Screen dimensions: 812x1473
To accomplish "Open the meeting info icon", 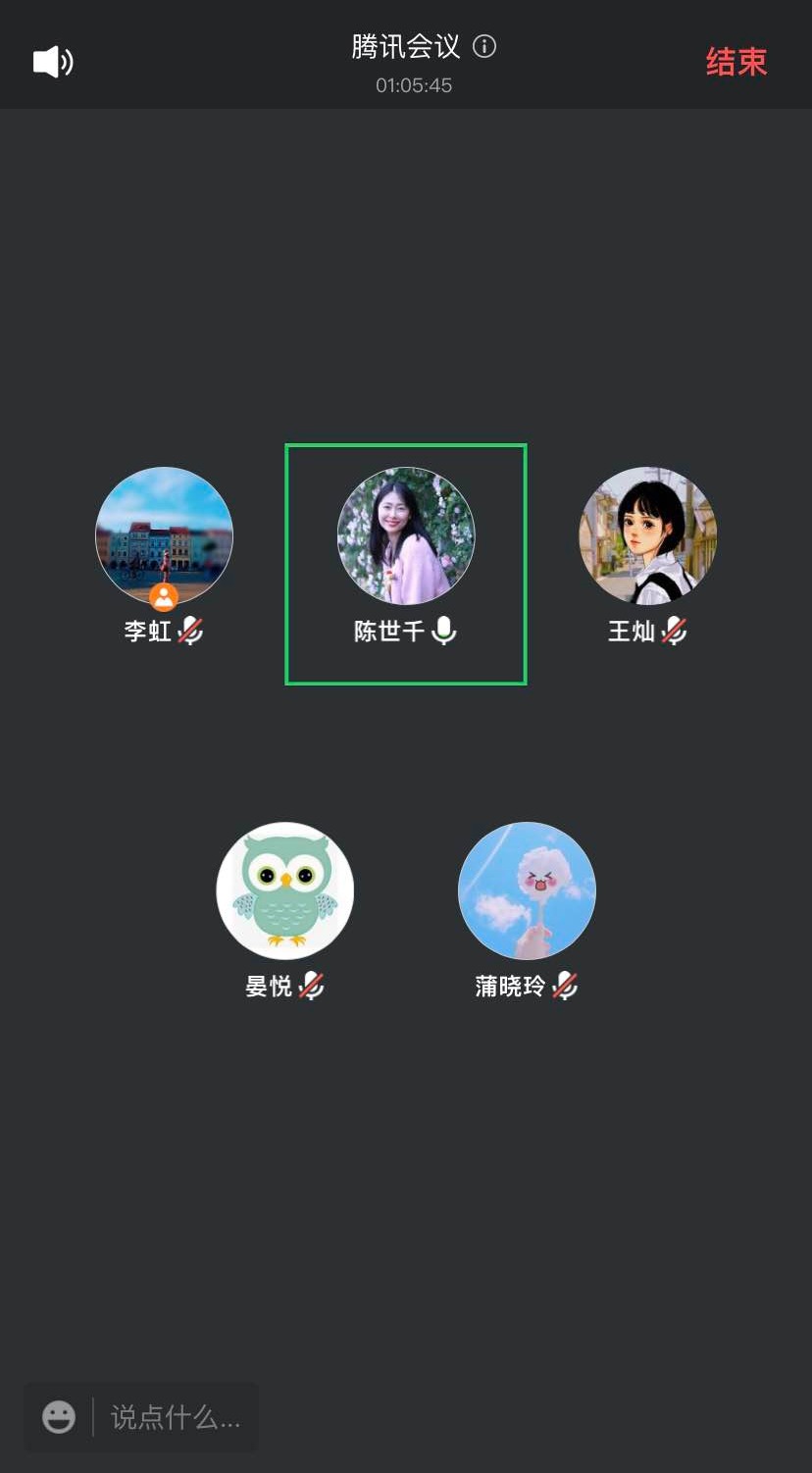I will coord(484,46).
